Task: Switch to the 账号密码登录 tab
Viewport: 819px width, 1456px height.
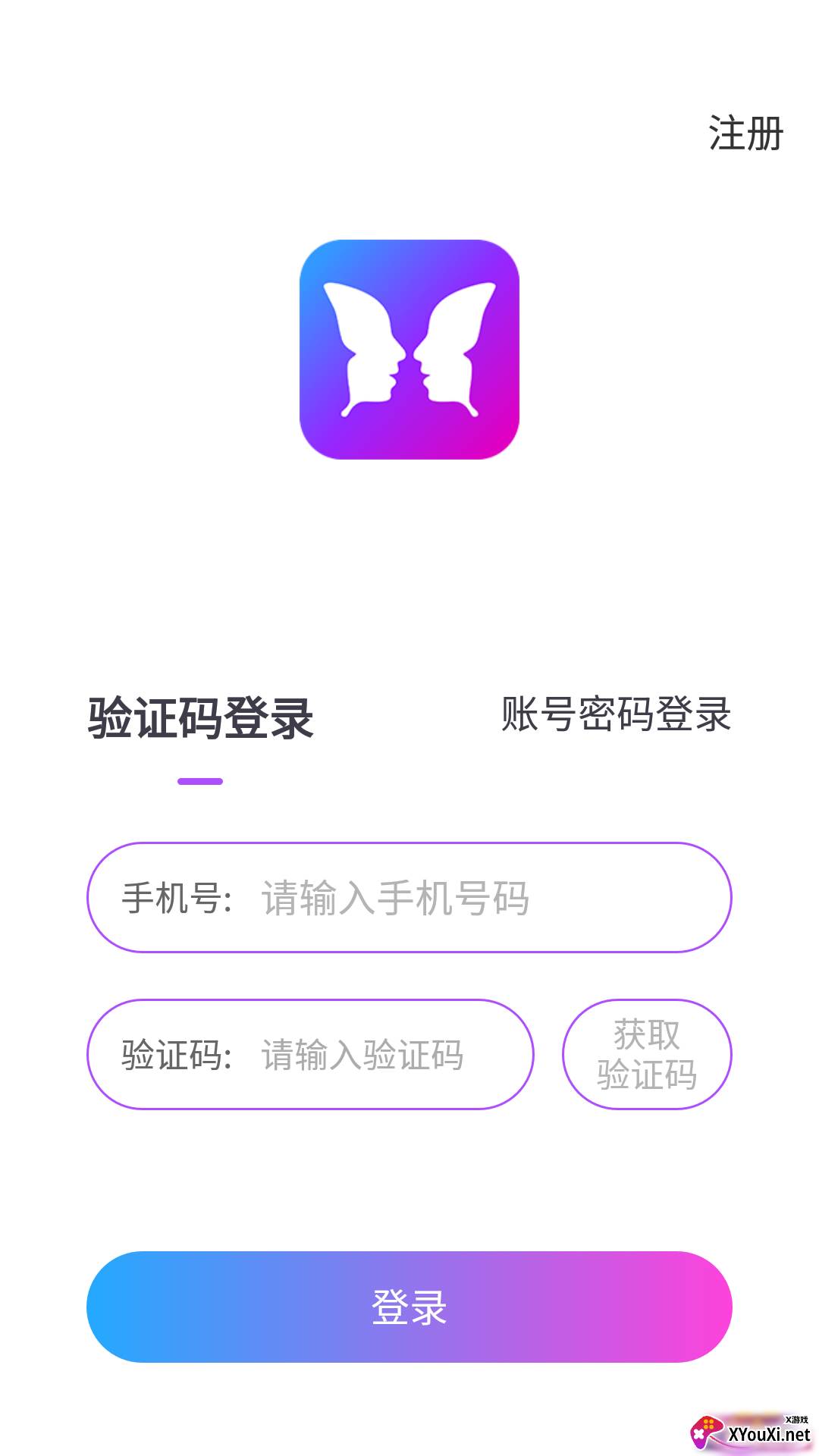Action: (x=616, y=714)
